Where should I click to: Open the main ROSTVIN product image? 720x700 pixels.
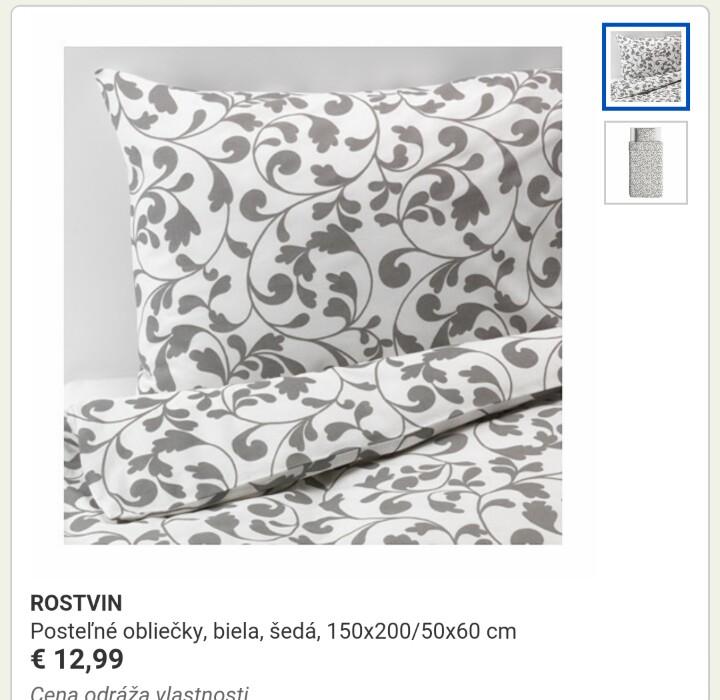(x=313, y=296)
